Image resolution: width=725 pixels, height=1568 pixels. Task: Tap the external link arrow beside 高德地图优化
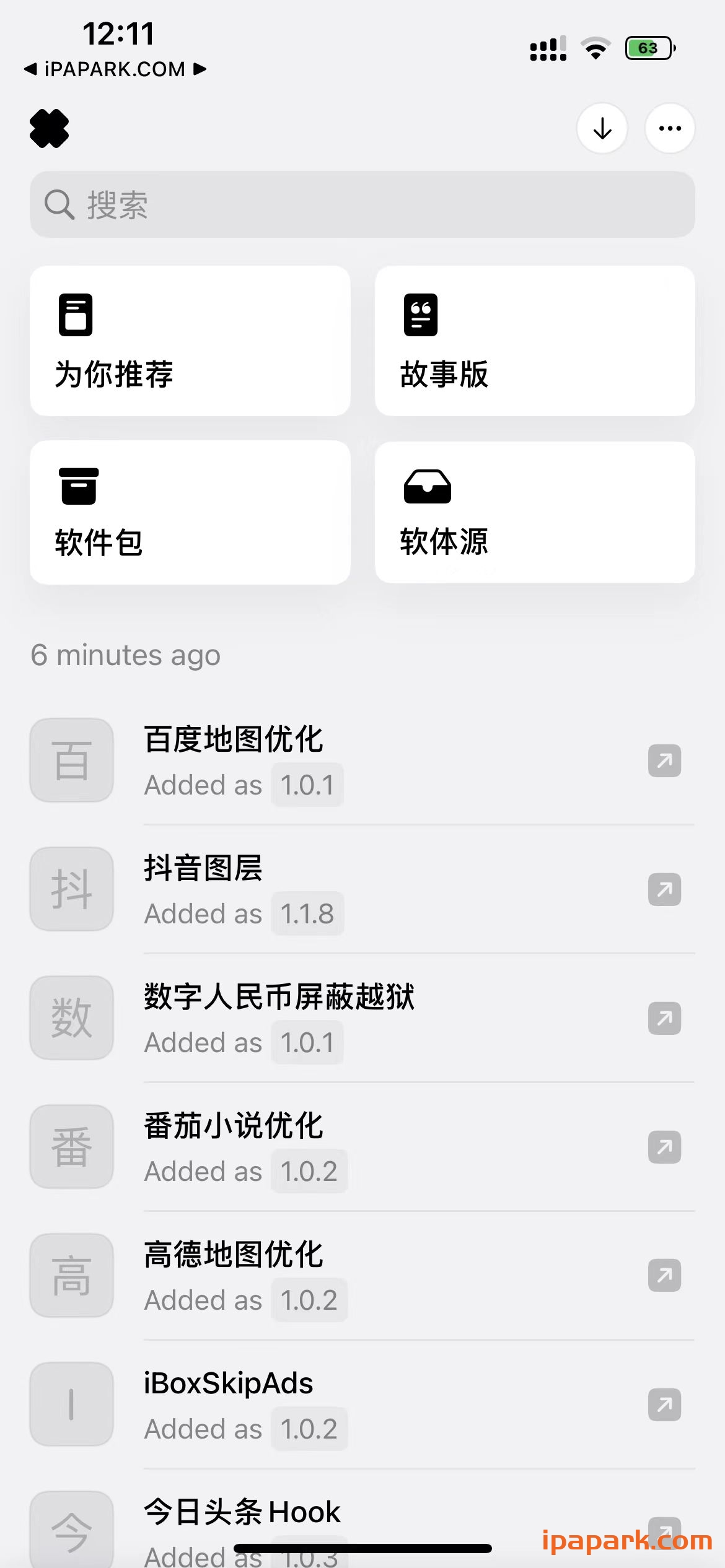tap(664, 1276)
